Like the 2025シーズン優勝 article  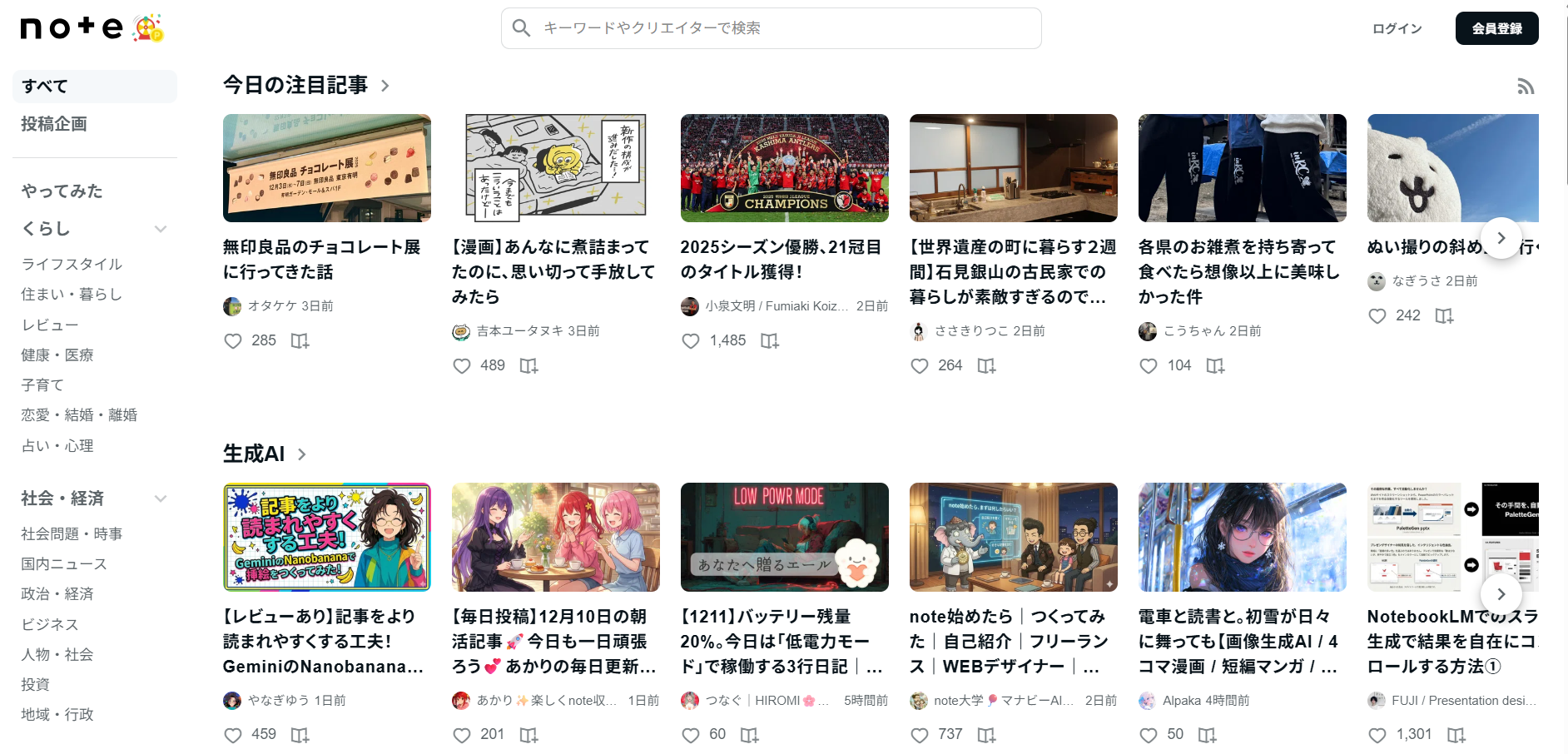691,341
